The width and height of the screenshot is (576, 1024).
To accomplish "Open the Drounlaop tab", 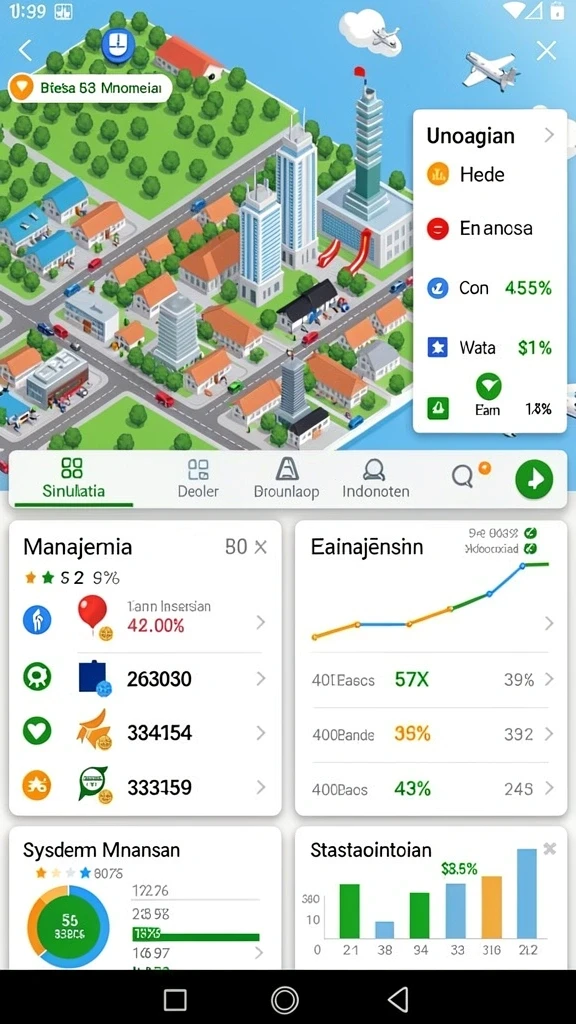I will point(287,479).
